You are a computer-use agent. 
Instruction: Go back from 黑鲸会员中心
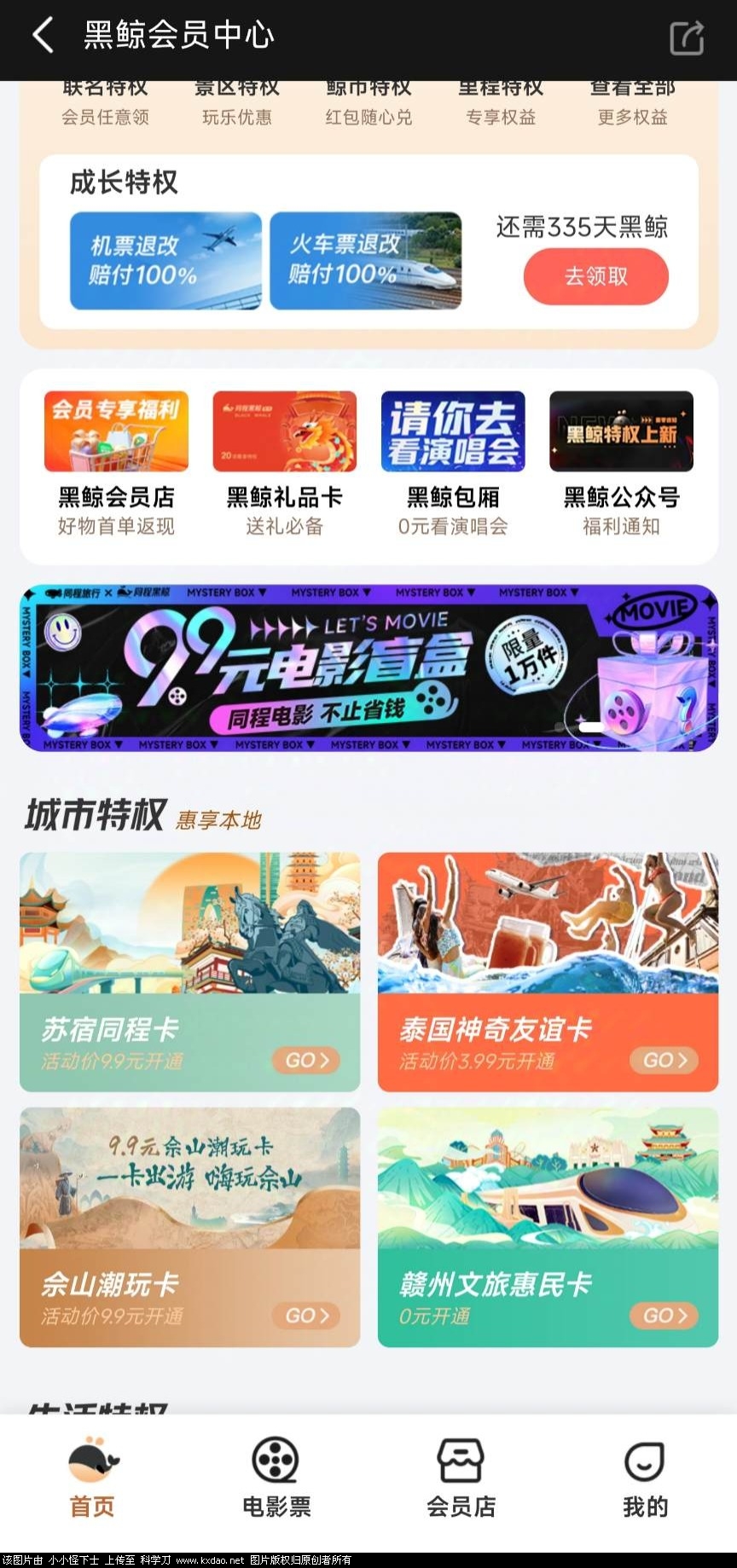coord(43,36)
